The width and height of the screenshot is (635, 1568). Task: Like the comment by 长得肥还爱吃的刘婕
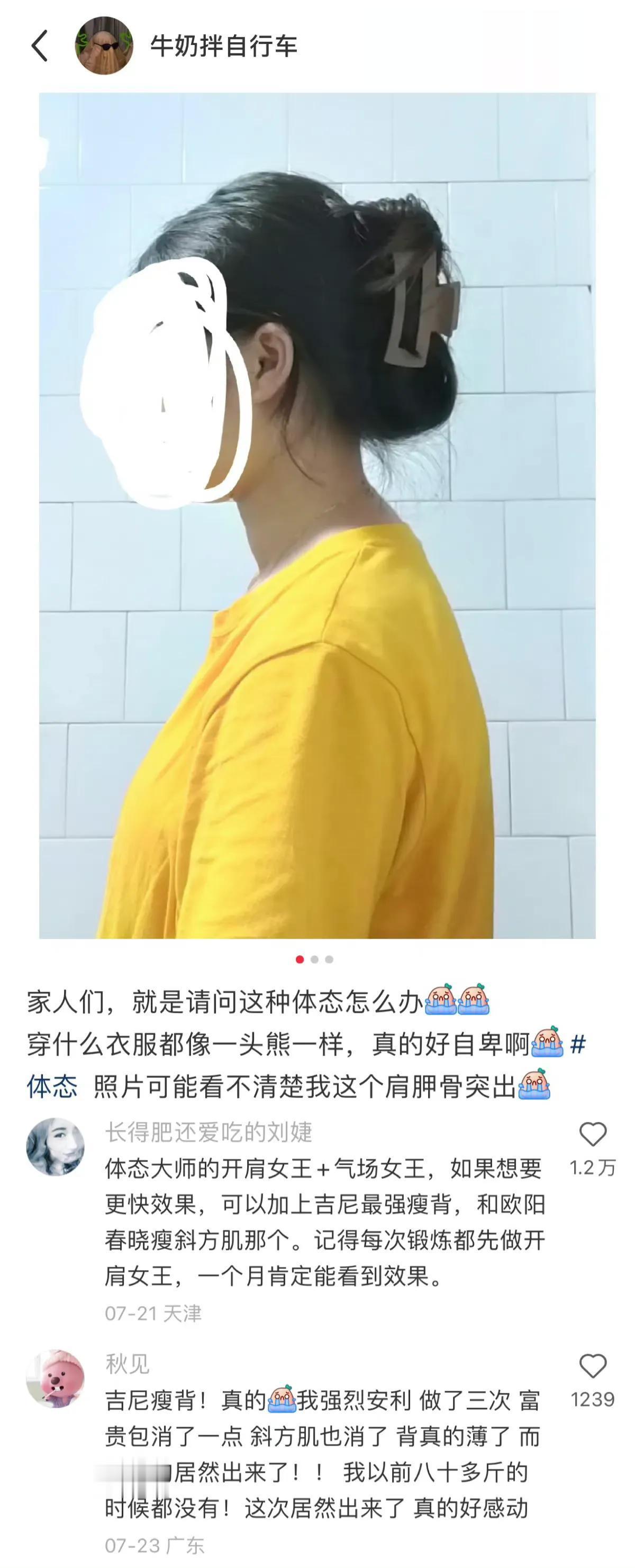point(592,1135)
